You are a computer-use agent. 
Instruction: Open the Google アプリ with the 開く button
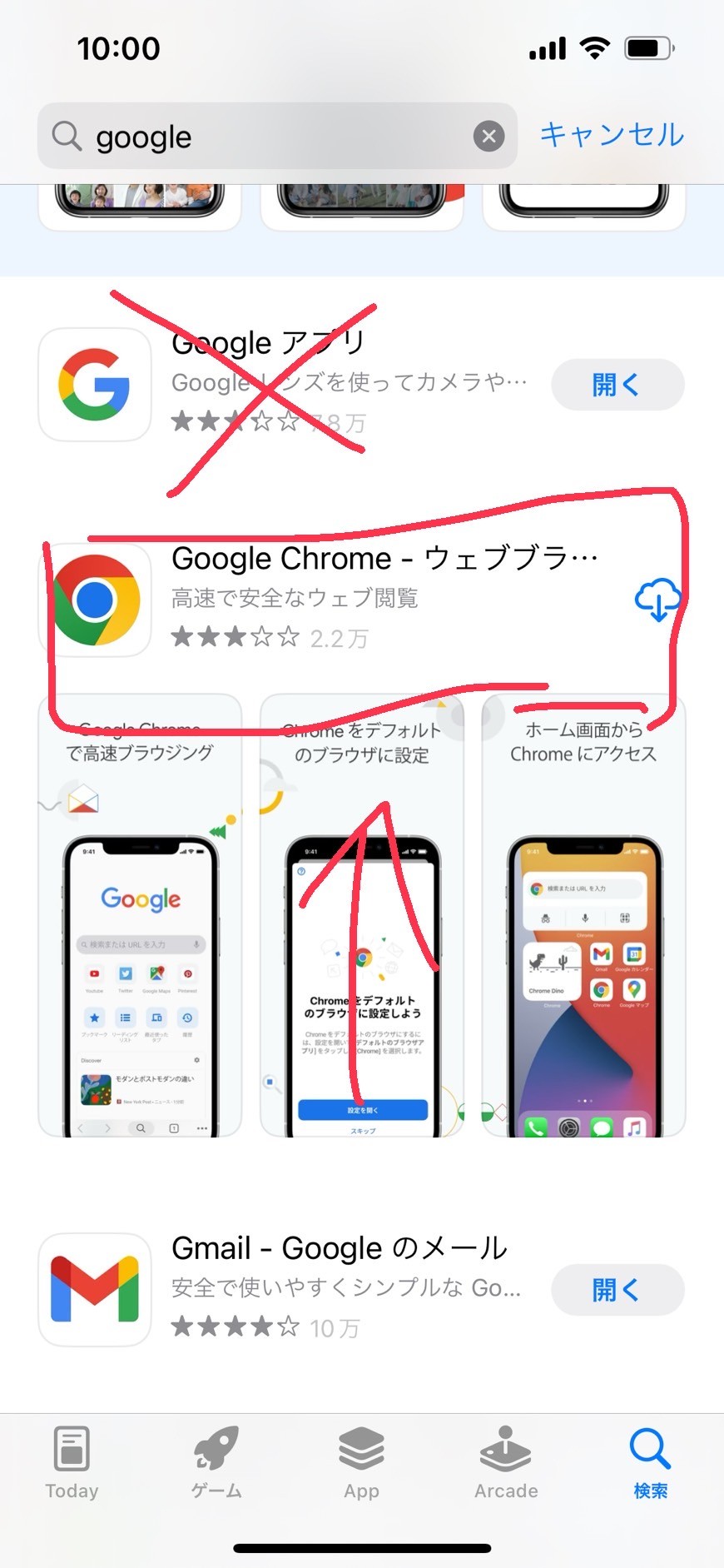click(x=617, y=385)
